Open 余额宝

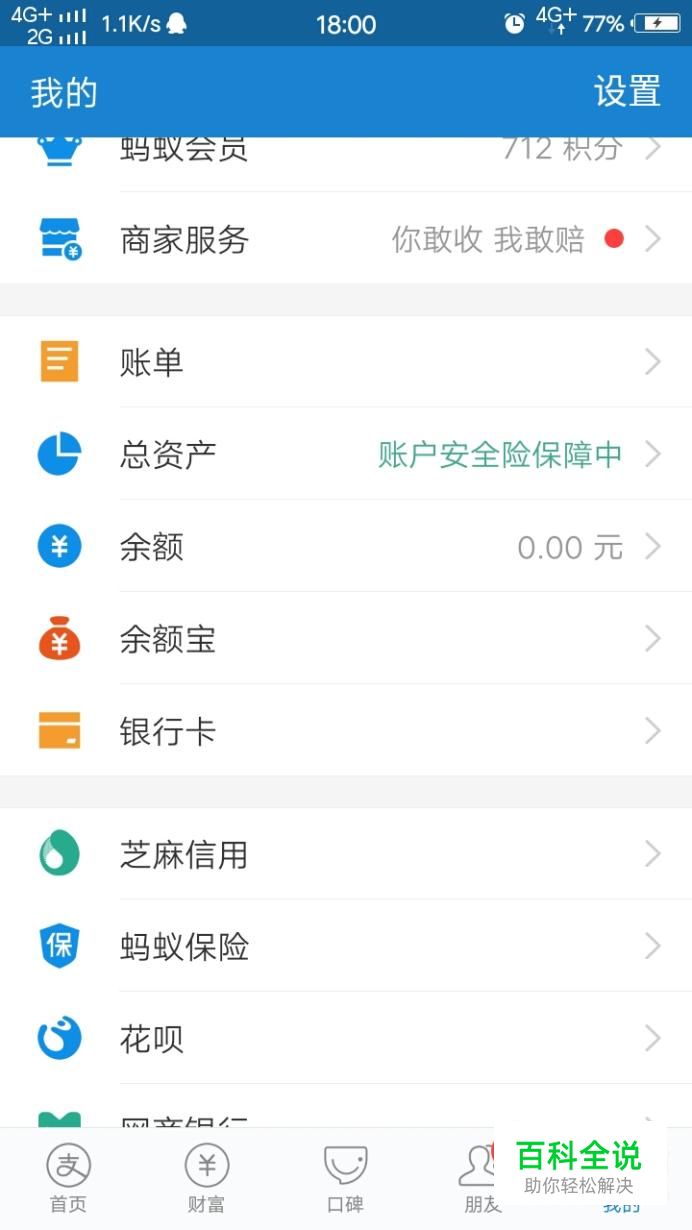346,639
